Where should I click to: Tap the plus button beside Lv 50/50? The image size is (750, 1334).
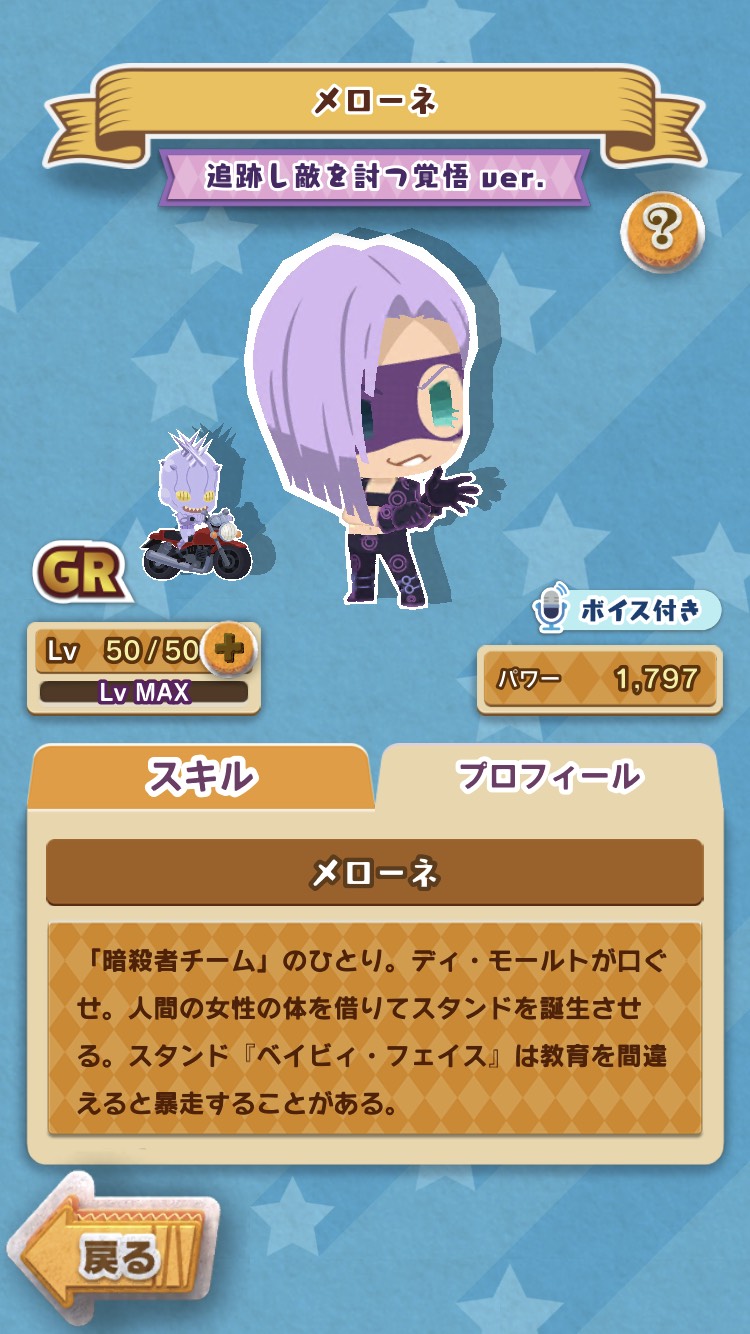pyautogui.click(x=230, y=650)
